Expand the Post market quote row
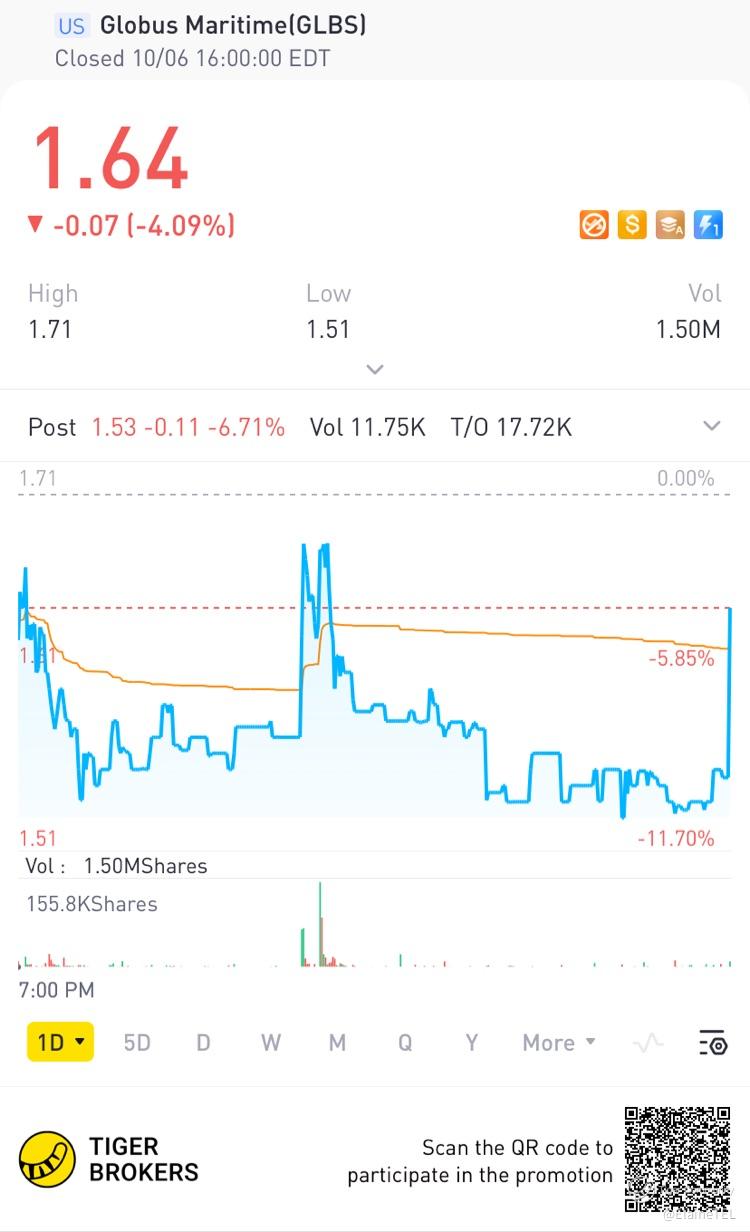The image size is (750, 1232). pyautogui.click(x=711, y=427)
